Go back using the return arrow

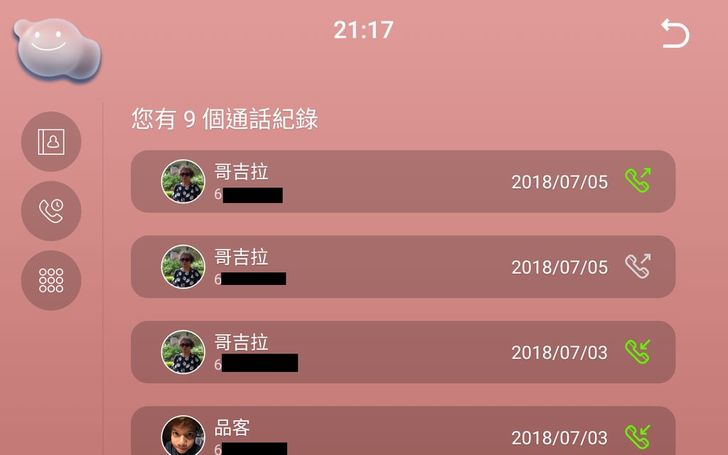click(675, 33)
